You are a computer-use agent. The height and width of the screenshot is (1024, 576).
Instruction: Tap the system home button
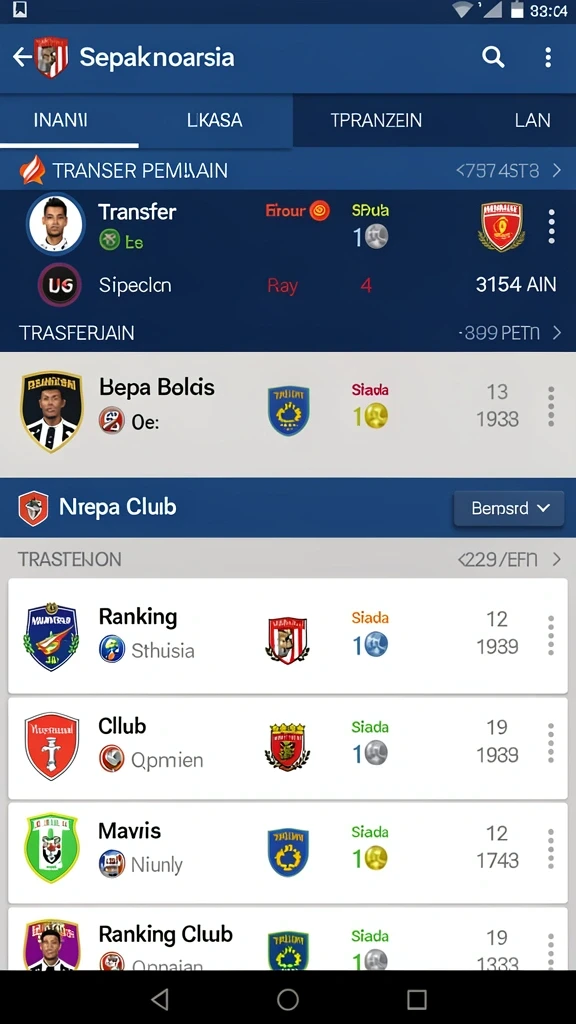(288, 999)
